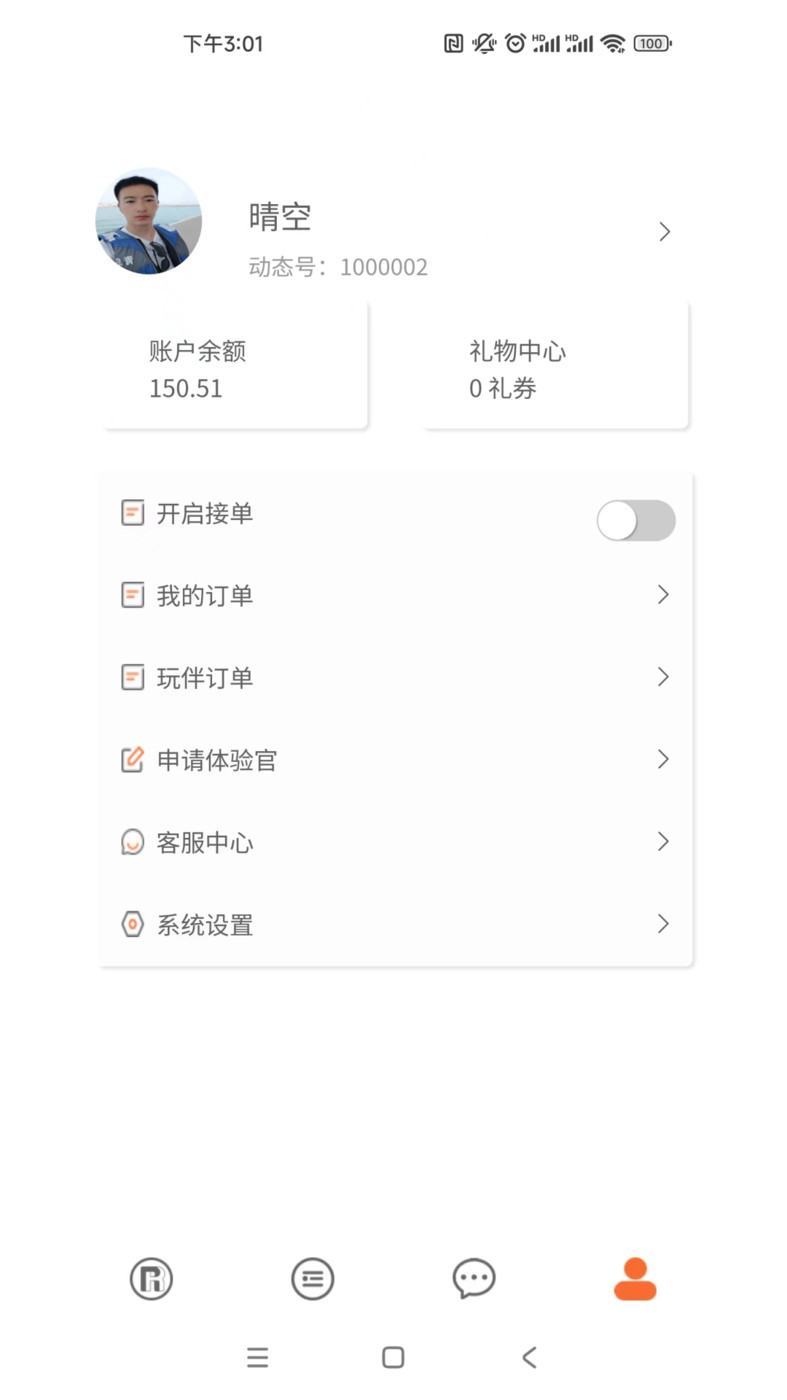Image resolution: width=787 pixels, height=1400 pixels.
Task: Open the 礼物中心 gift center card
Action: pyautogui.click(x=556, y=365)
